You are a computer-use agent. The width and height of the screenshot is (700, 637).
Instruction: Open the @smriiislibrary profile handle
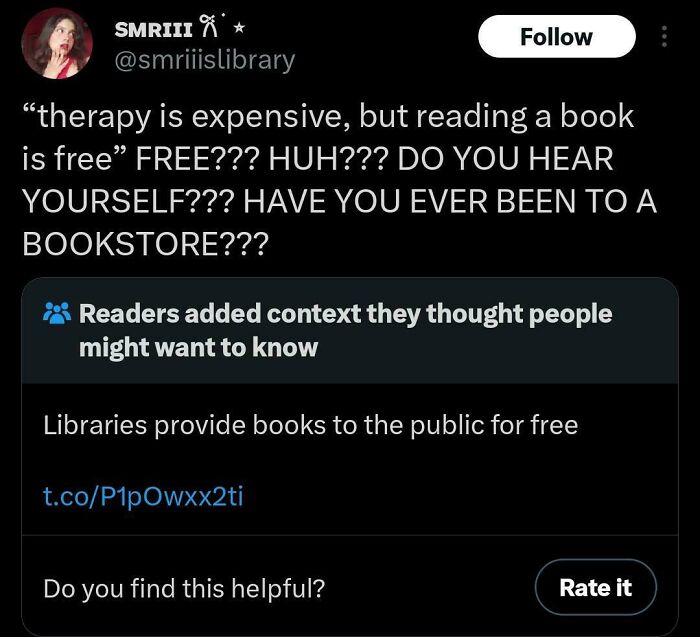pyautogui.click(x=204, y=60)
